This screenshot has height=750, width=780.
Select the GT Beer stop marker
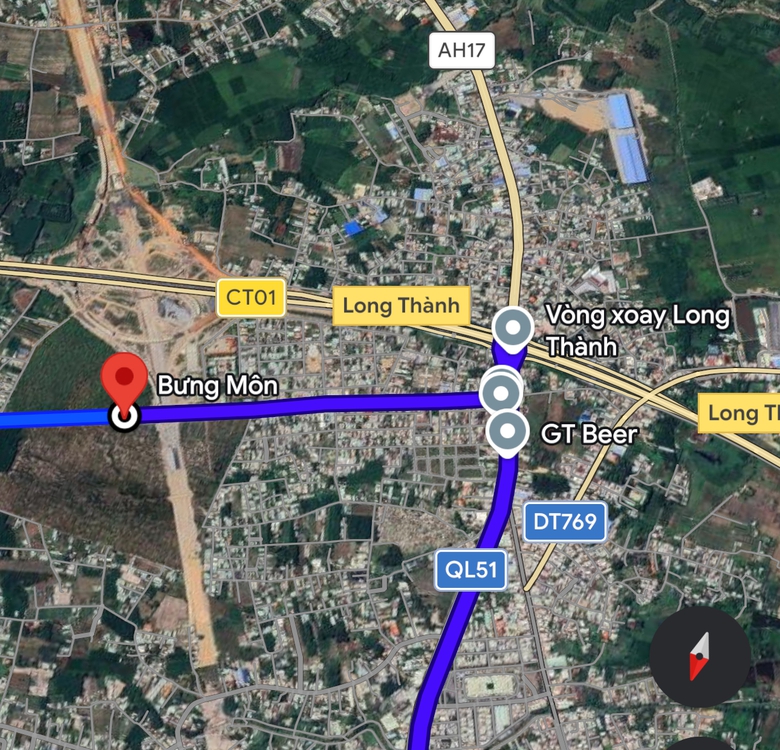tap(507, 432)
